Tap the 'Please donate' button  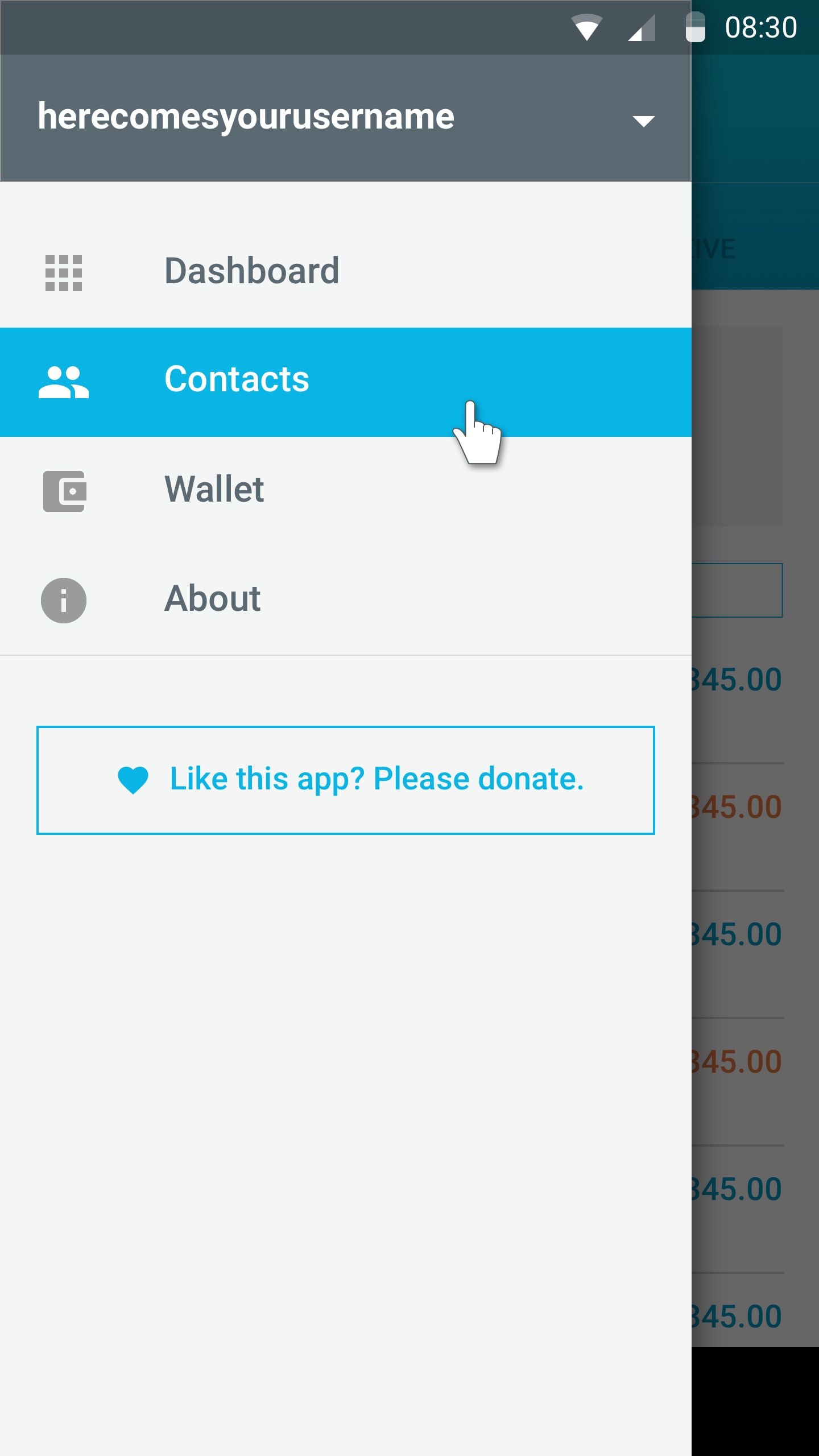(x=346, y=780)
